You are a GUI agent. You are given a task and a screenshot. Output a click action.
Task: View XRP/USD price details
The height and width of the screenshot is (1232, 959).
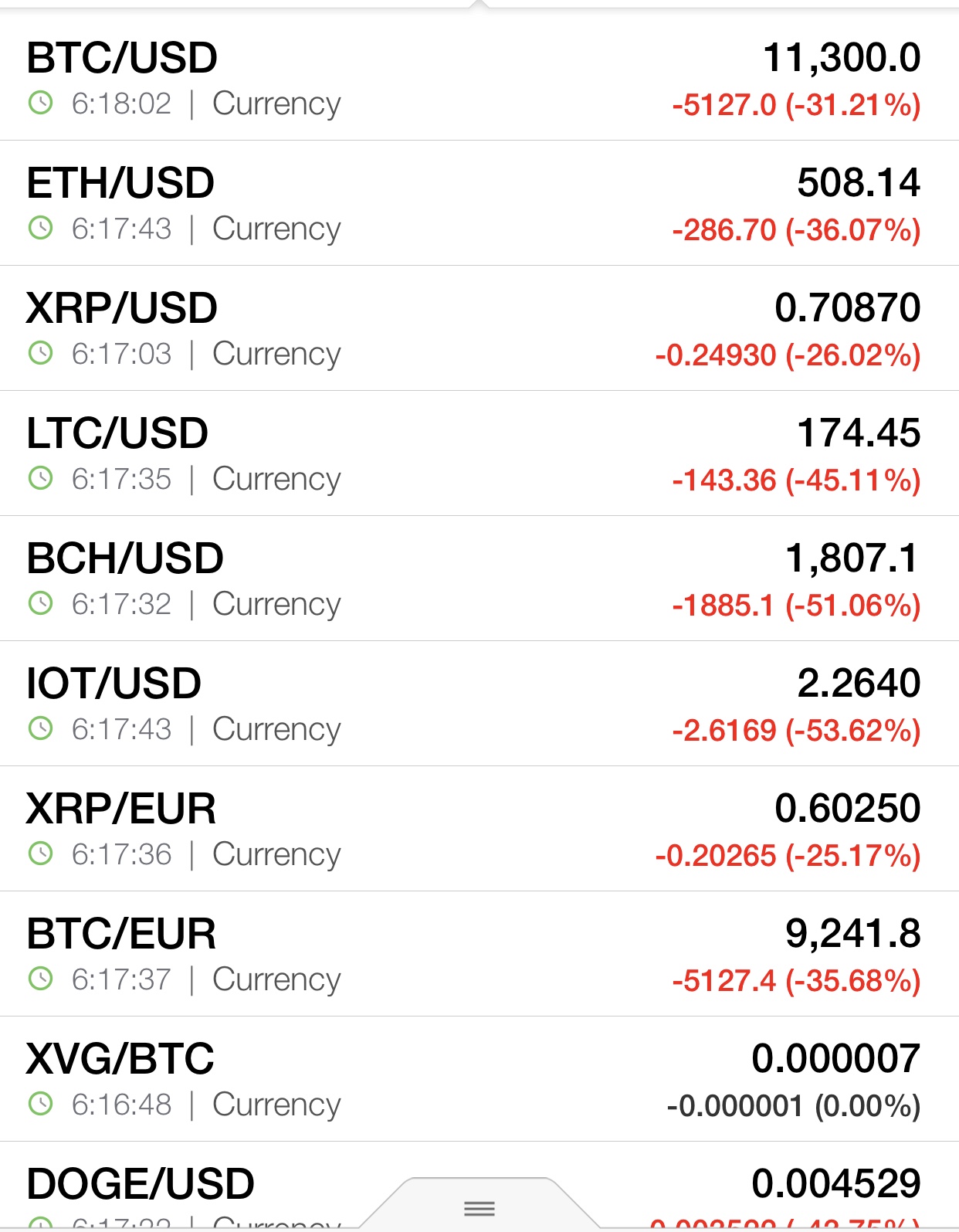[x=479, y=329]
